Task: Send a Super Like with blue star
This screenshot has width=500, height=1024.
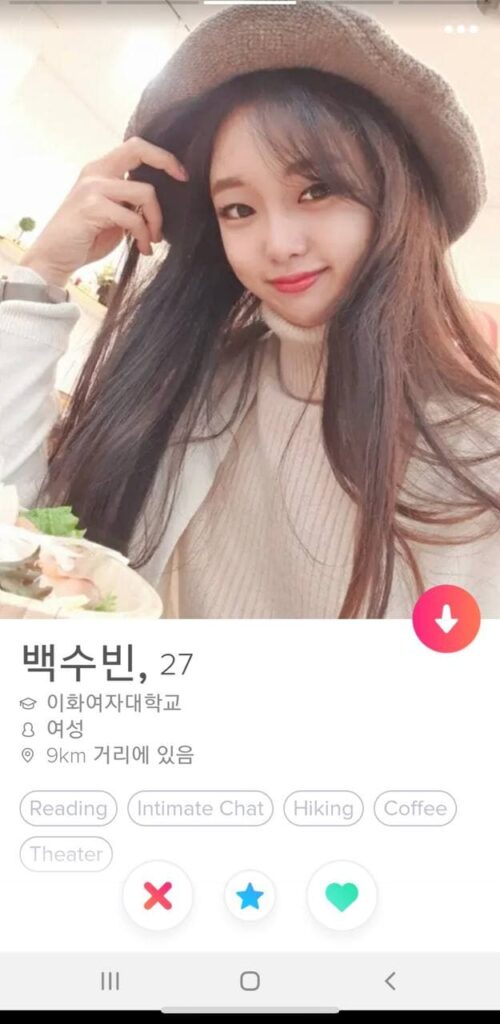Action: coord(250,896)
